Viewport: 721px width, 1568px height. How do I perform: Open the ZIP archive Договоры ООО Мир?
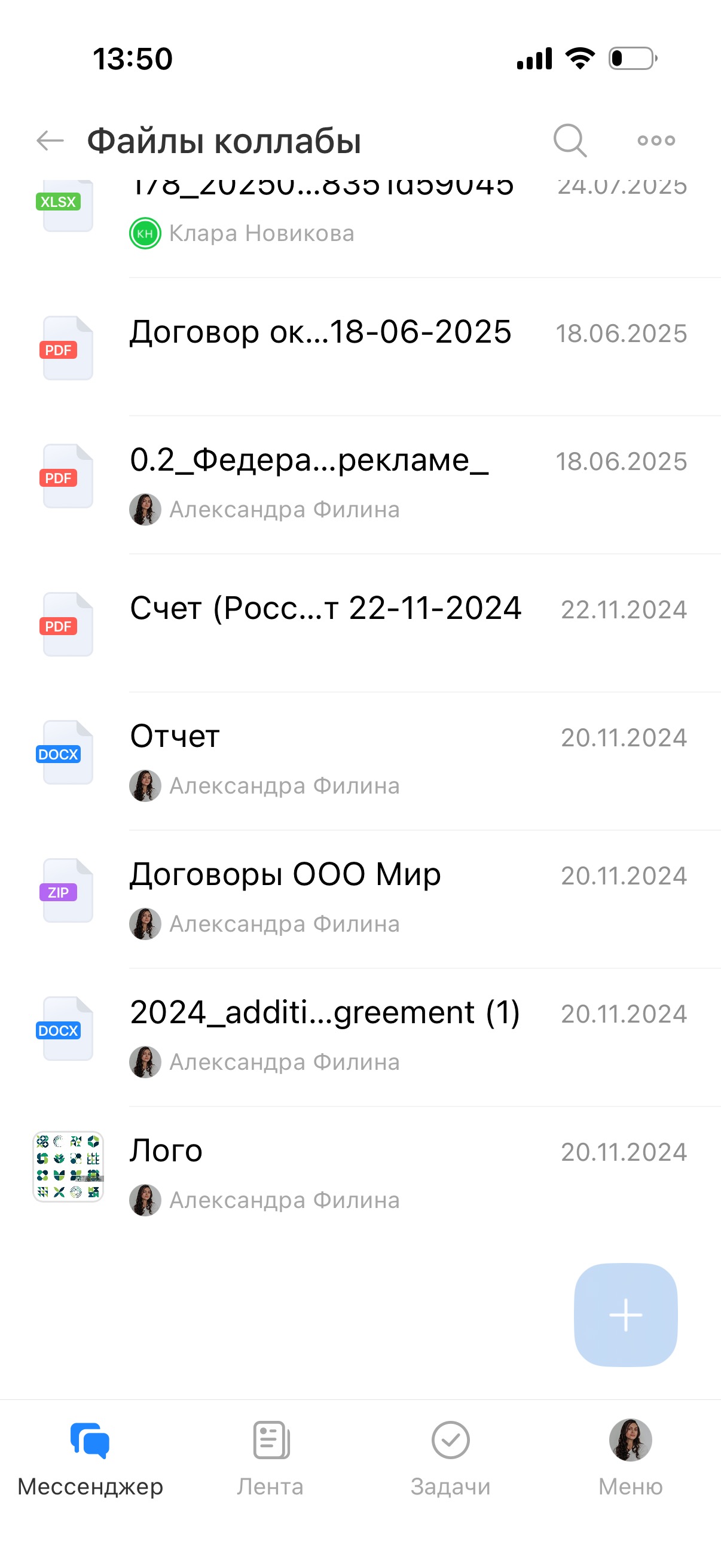click(x=285, y=875)
